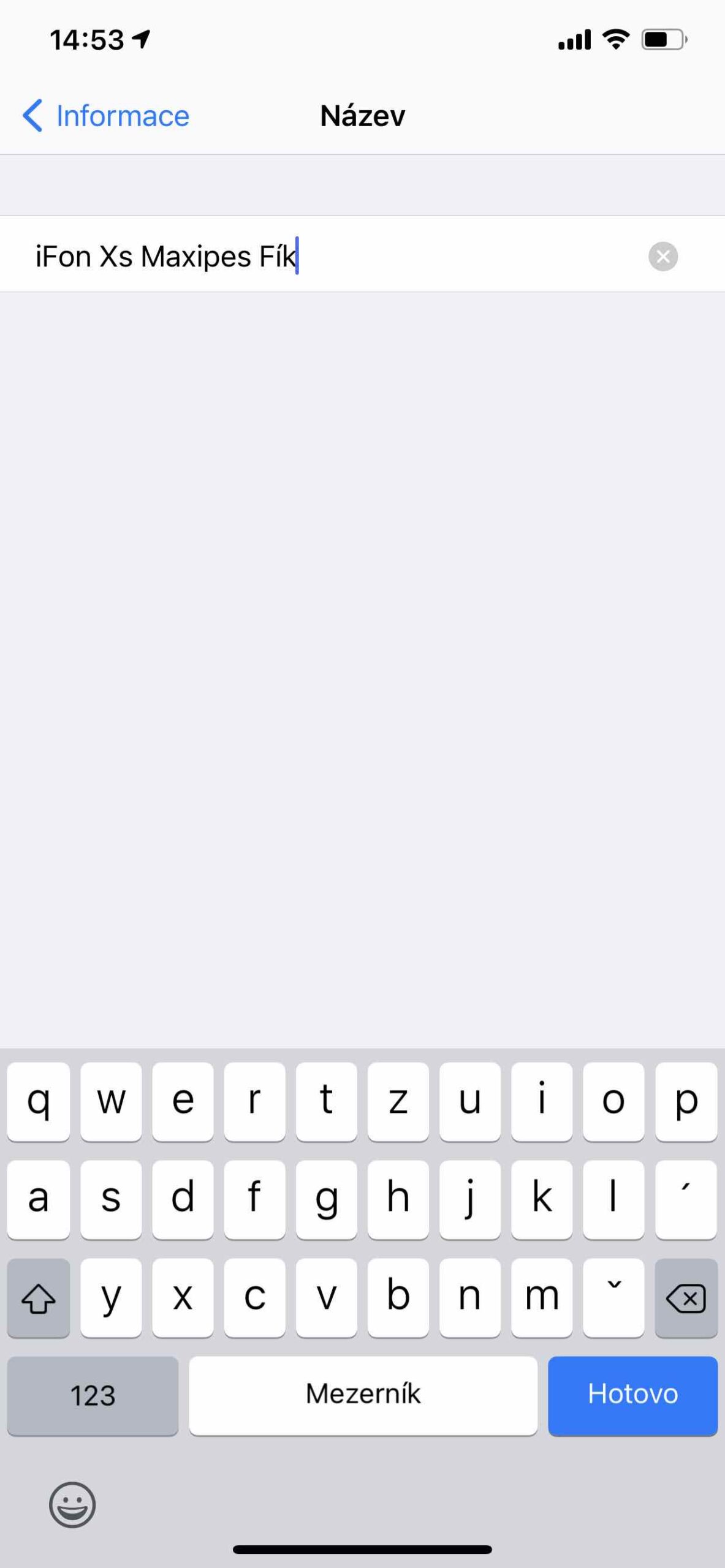
Task: Tap the caron diacritic key
Action: pyautogui.click(x=613, y=1298)
